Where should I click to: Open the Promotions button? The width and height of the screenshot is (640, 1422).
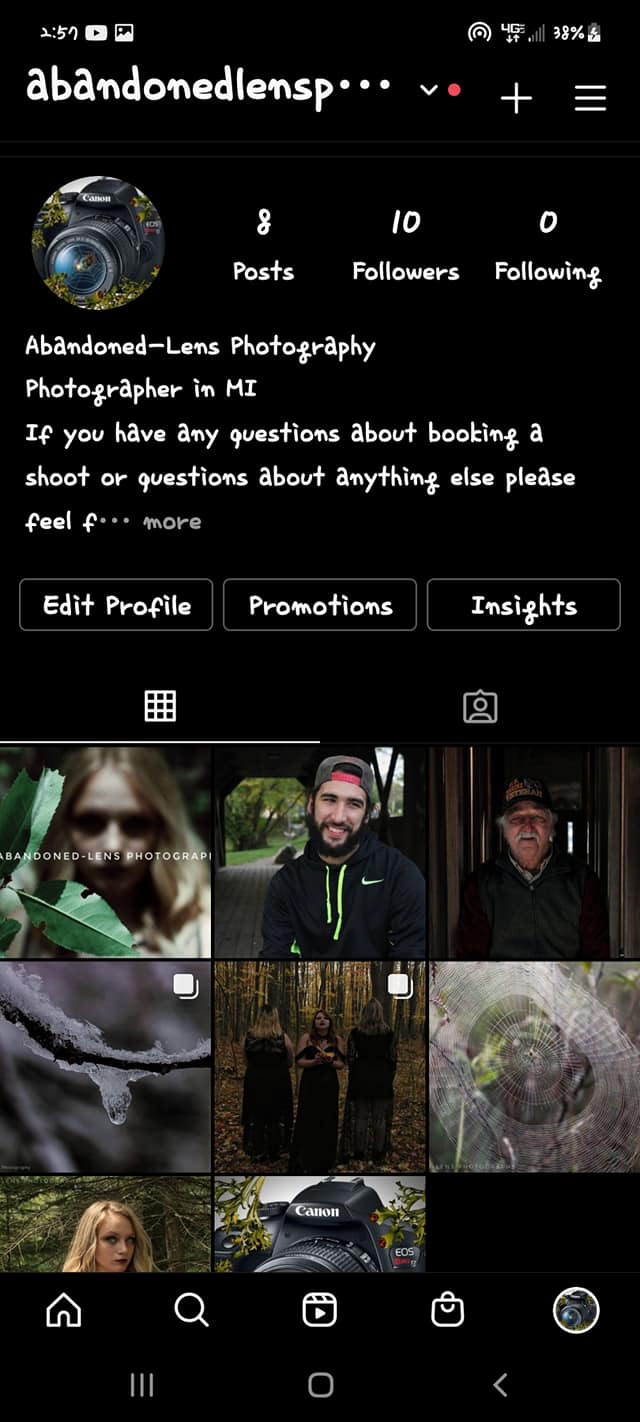click(320, 605)
